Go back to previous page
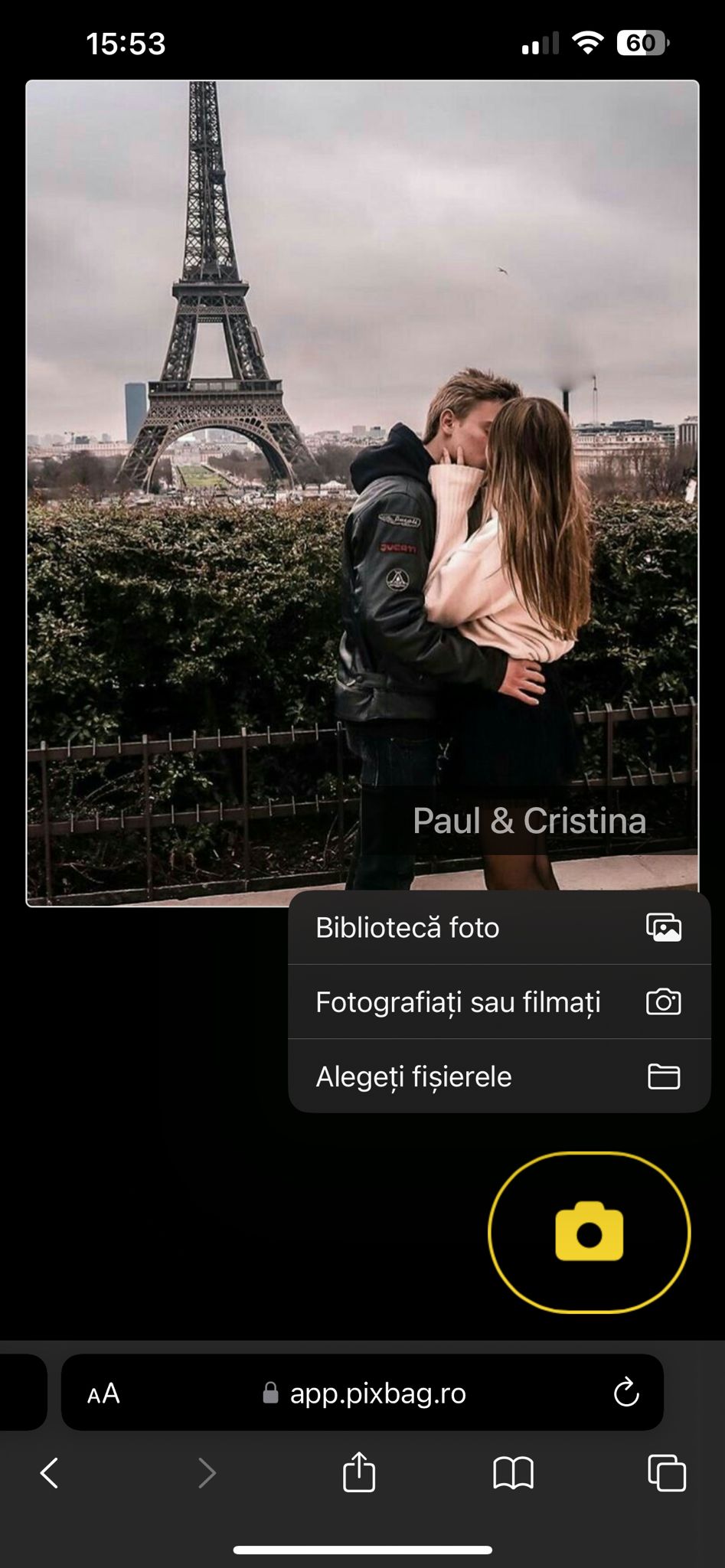The height and width of the screenshot is (1568, 725). (x=50, y=1472)
